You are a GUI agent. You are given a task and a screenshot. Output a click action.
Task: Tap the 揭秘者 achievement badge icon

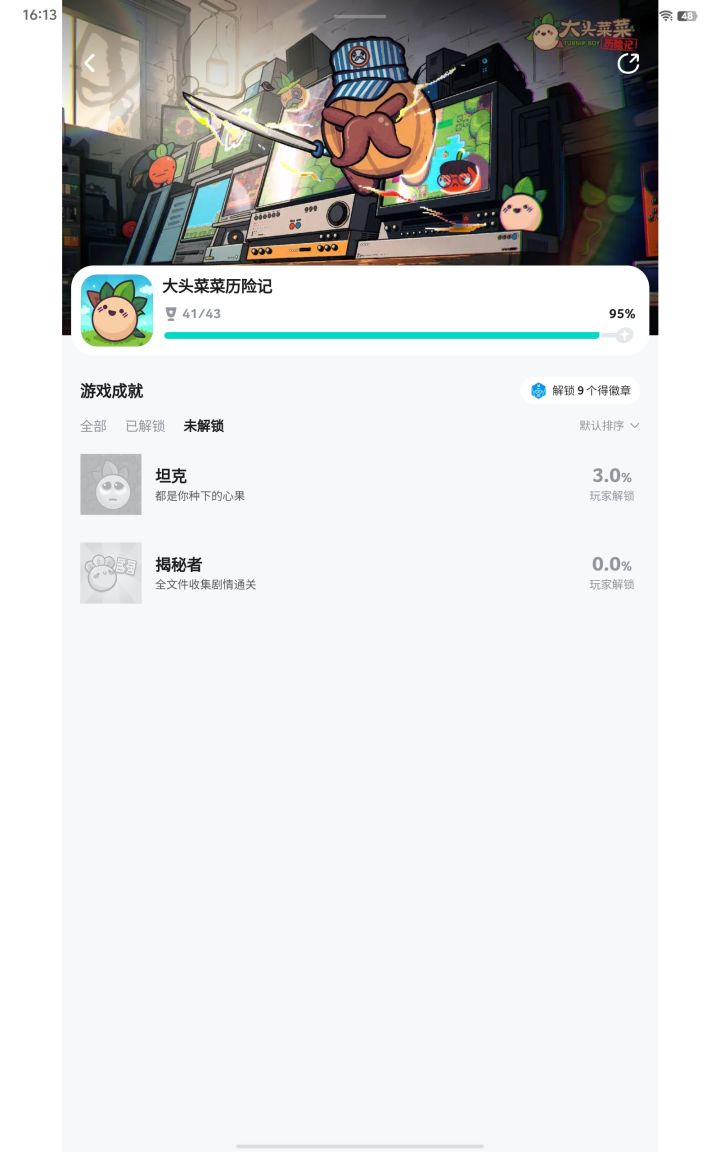point(110,573)
